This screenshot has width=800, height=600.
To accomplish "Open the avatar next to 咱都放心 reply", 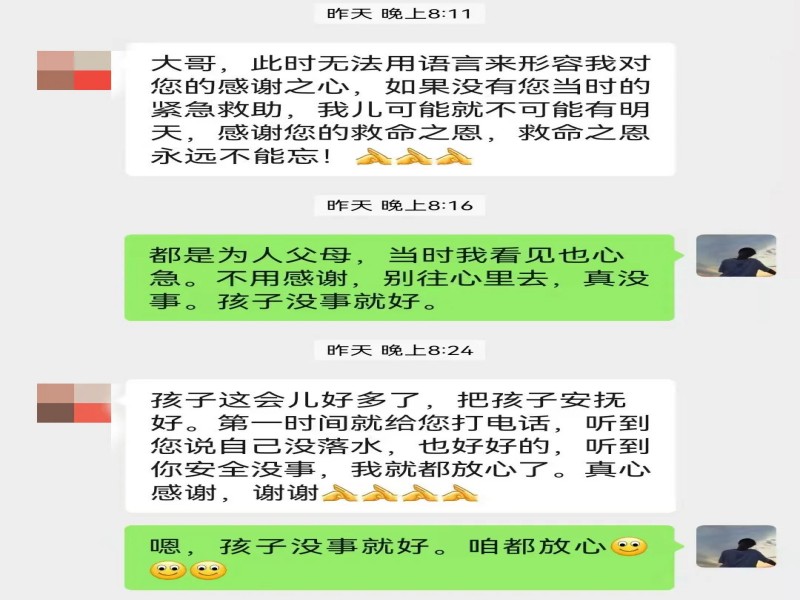I will coord(736,546).
